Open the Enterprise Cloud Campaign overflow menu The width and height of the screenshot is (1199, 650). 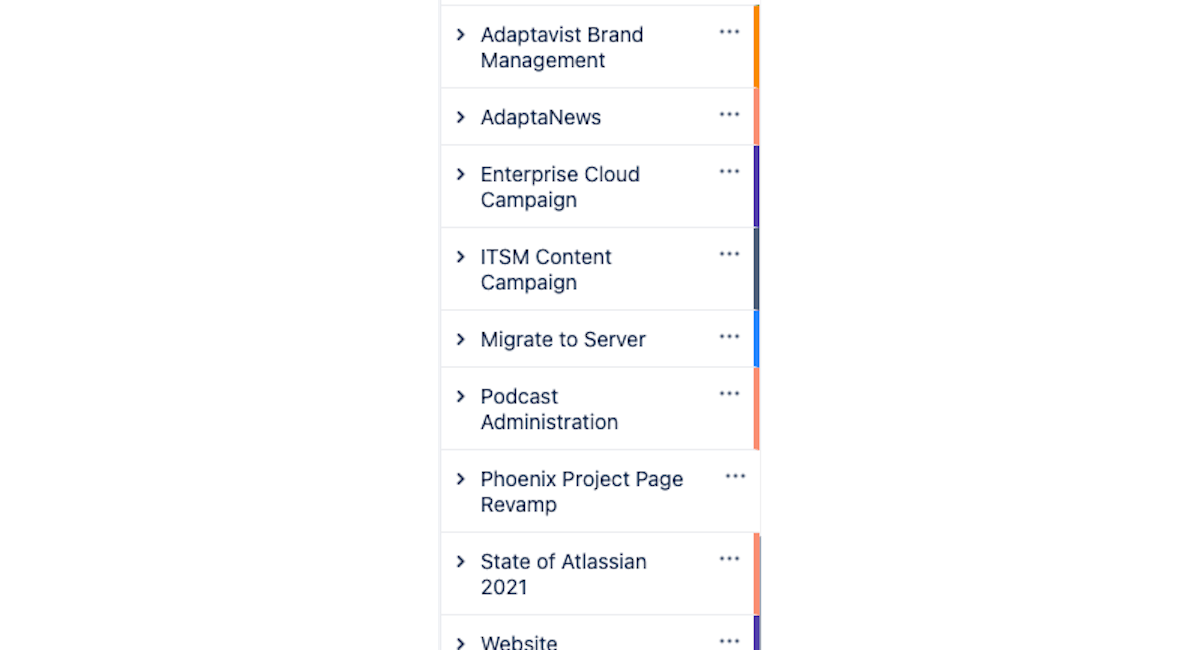click(729, 172)
